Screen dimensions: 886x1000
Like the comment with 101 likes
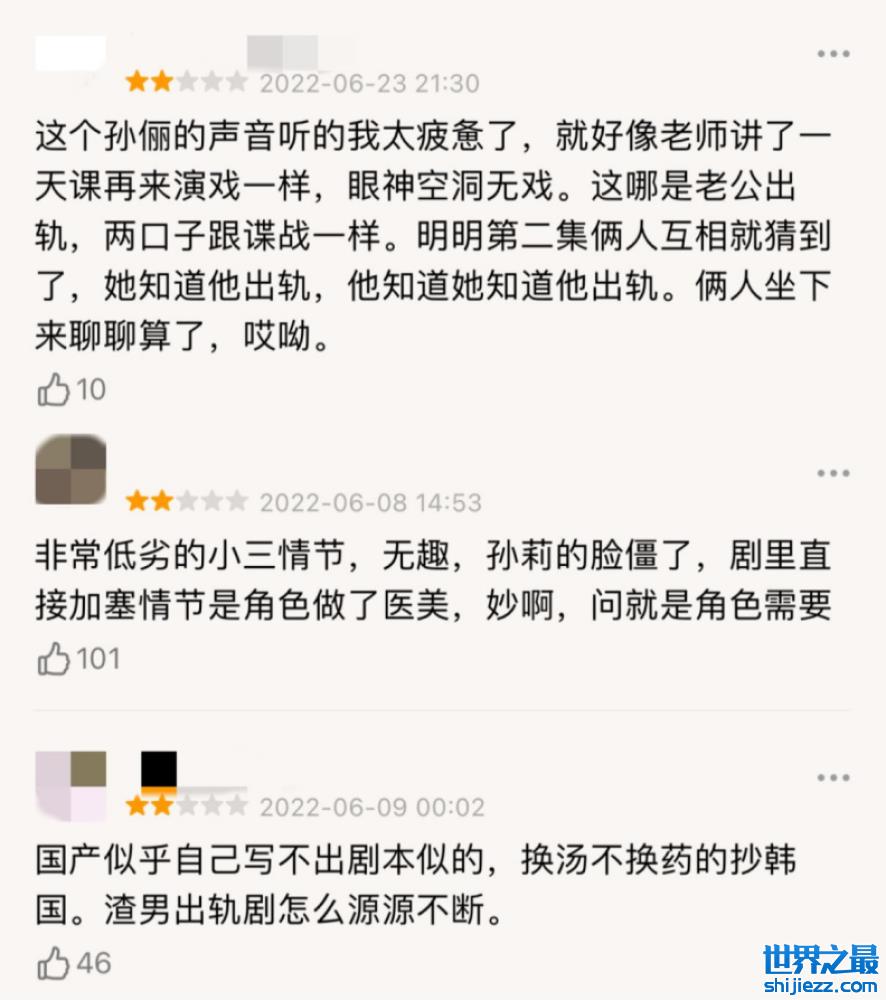click(54, 659)
